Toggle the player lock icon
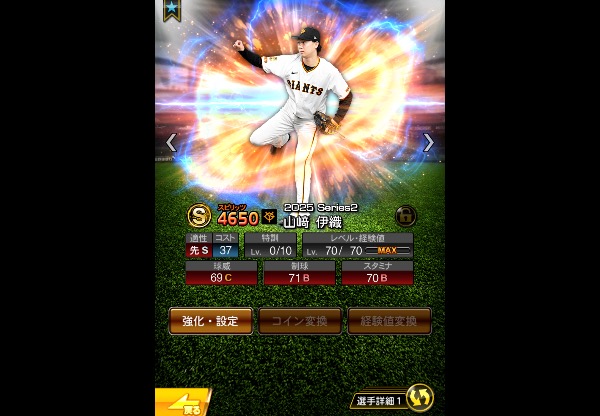600x416 pixels. point(406,216)
